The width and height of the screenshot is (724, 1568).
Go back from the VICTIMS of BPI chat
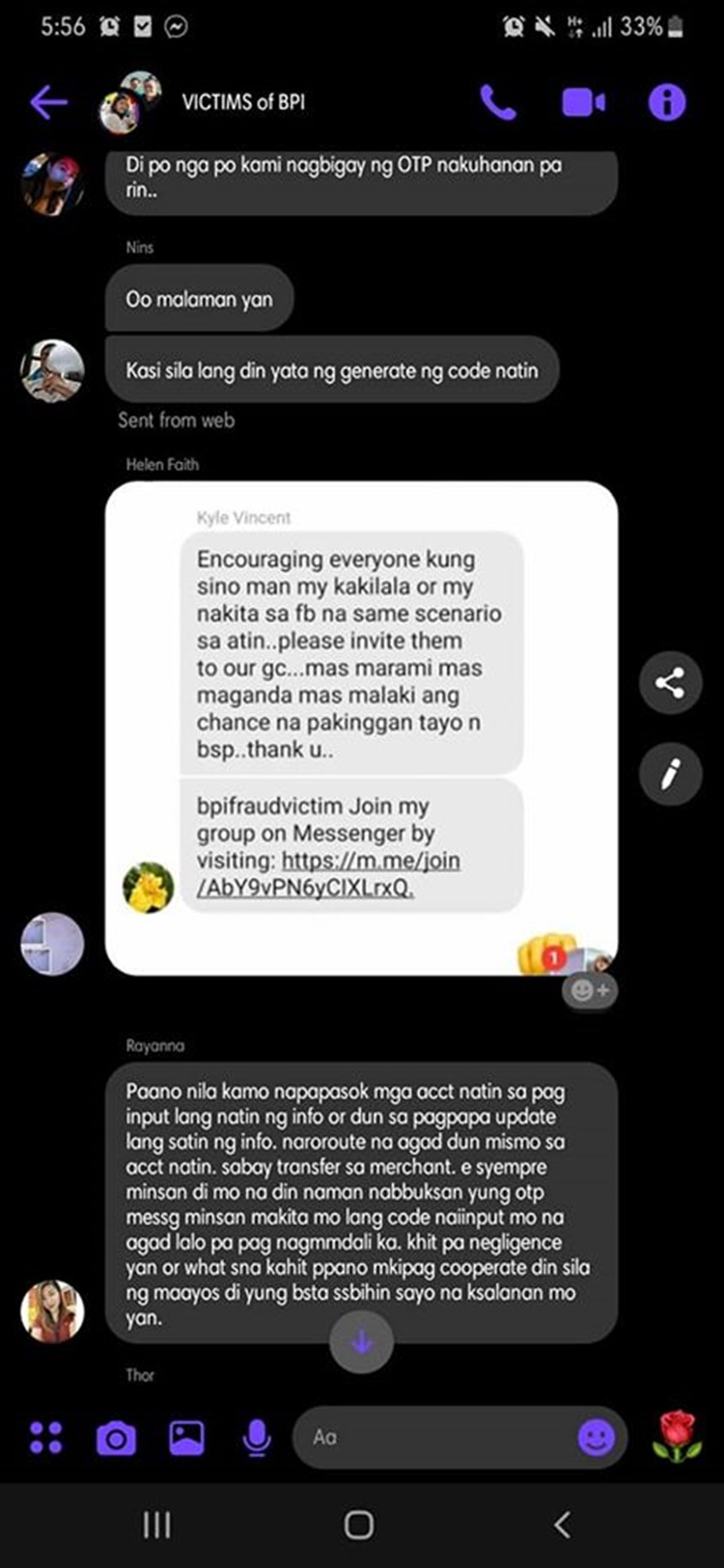coord(48,101)
